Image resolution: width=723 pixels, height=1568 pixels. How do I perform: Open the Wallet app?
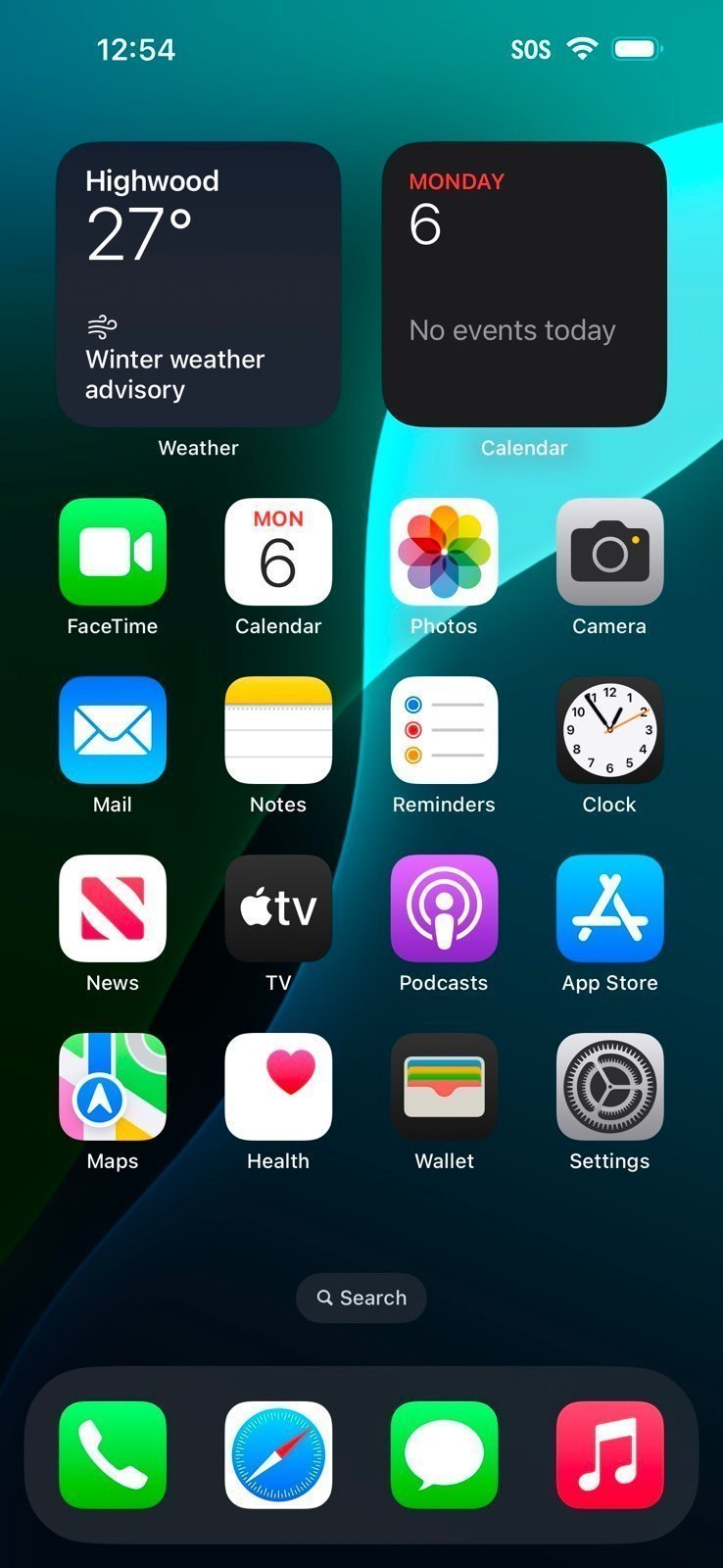pyautogui.click(x=444, y=1087)
